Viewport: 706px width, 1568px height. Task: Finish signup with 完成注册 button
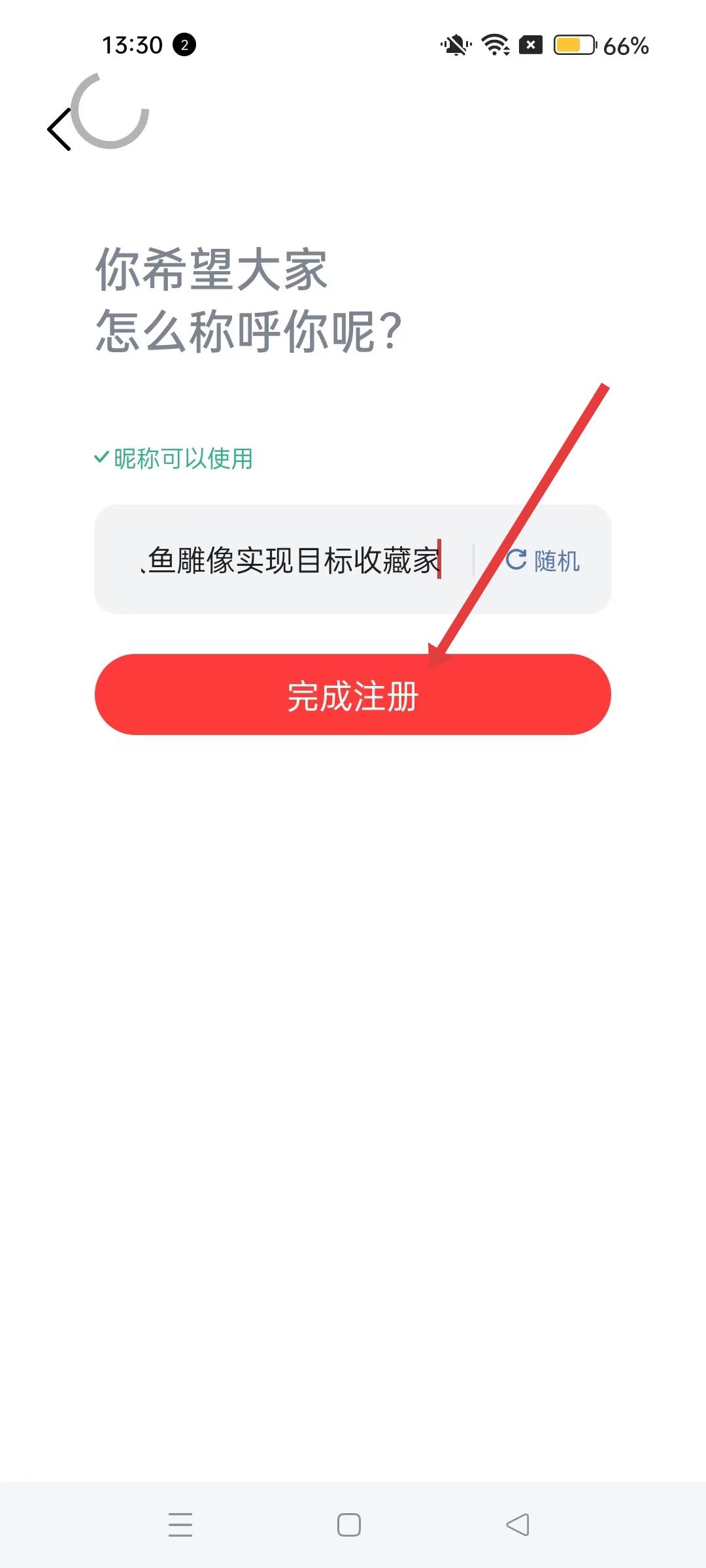[x=353, y=695]
